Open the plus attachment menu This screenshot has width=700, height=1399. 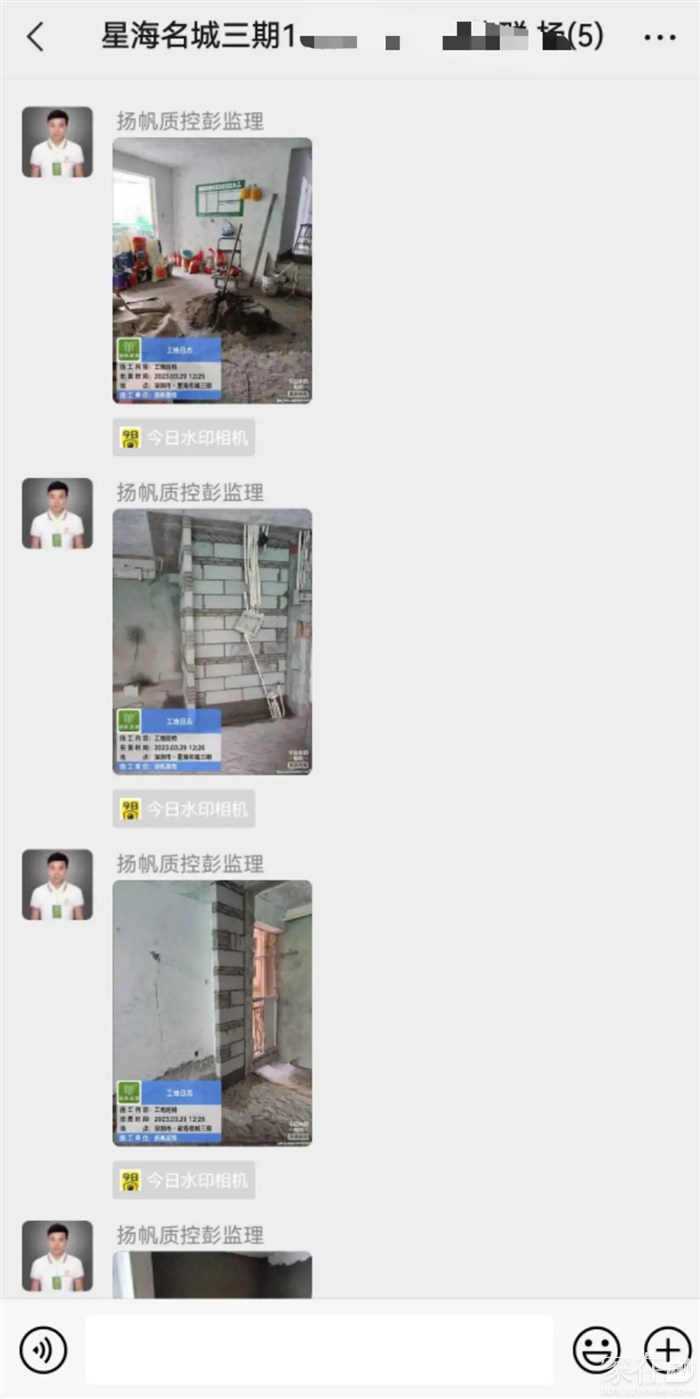click(x=667, y=1350)
